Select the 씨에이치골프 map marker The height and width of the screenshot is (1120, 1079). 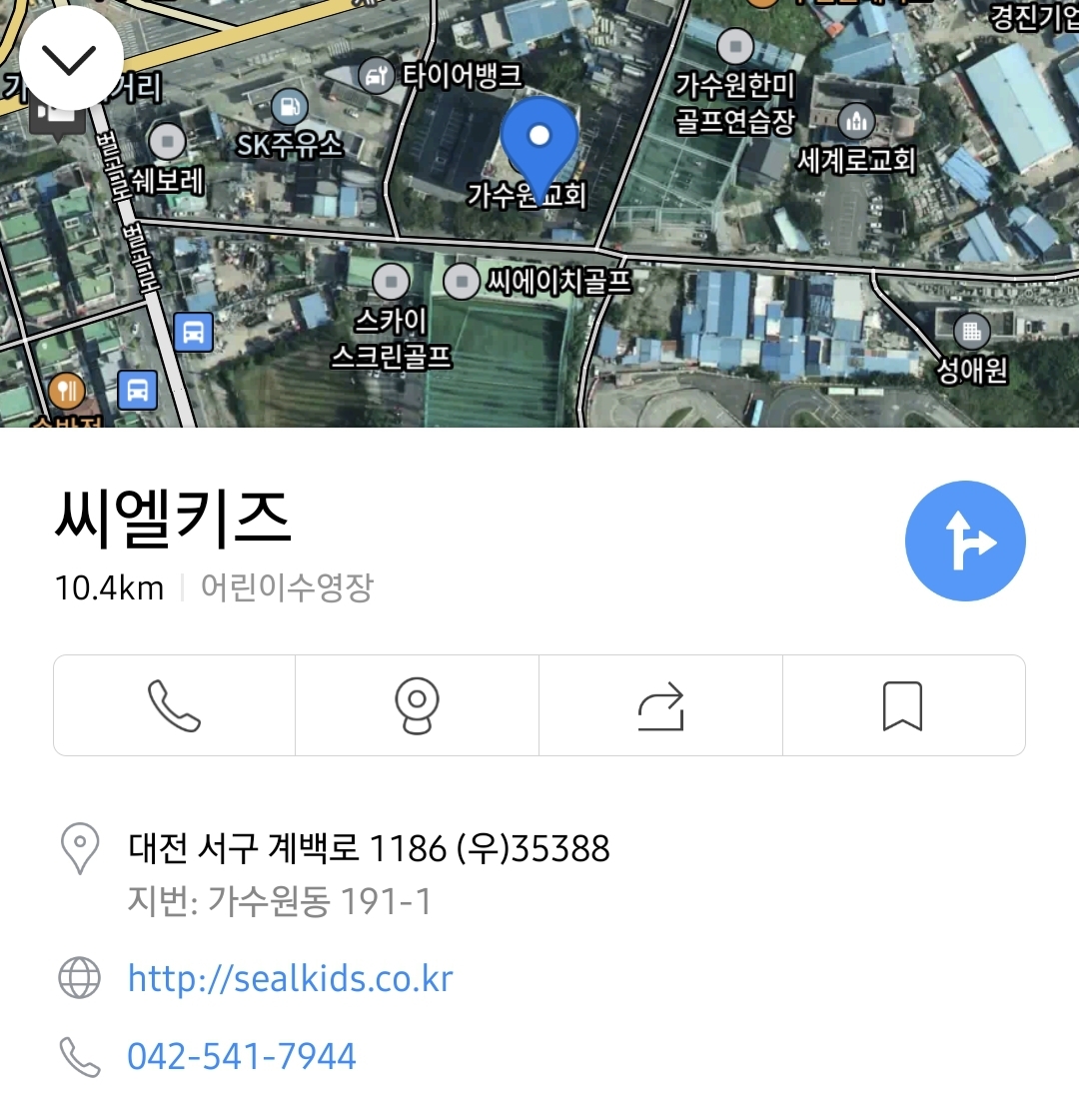pos(461,282)
